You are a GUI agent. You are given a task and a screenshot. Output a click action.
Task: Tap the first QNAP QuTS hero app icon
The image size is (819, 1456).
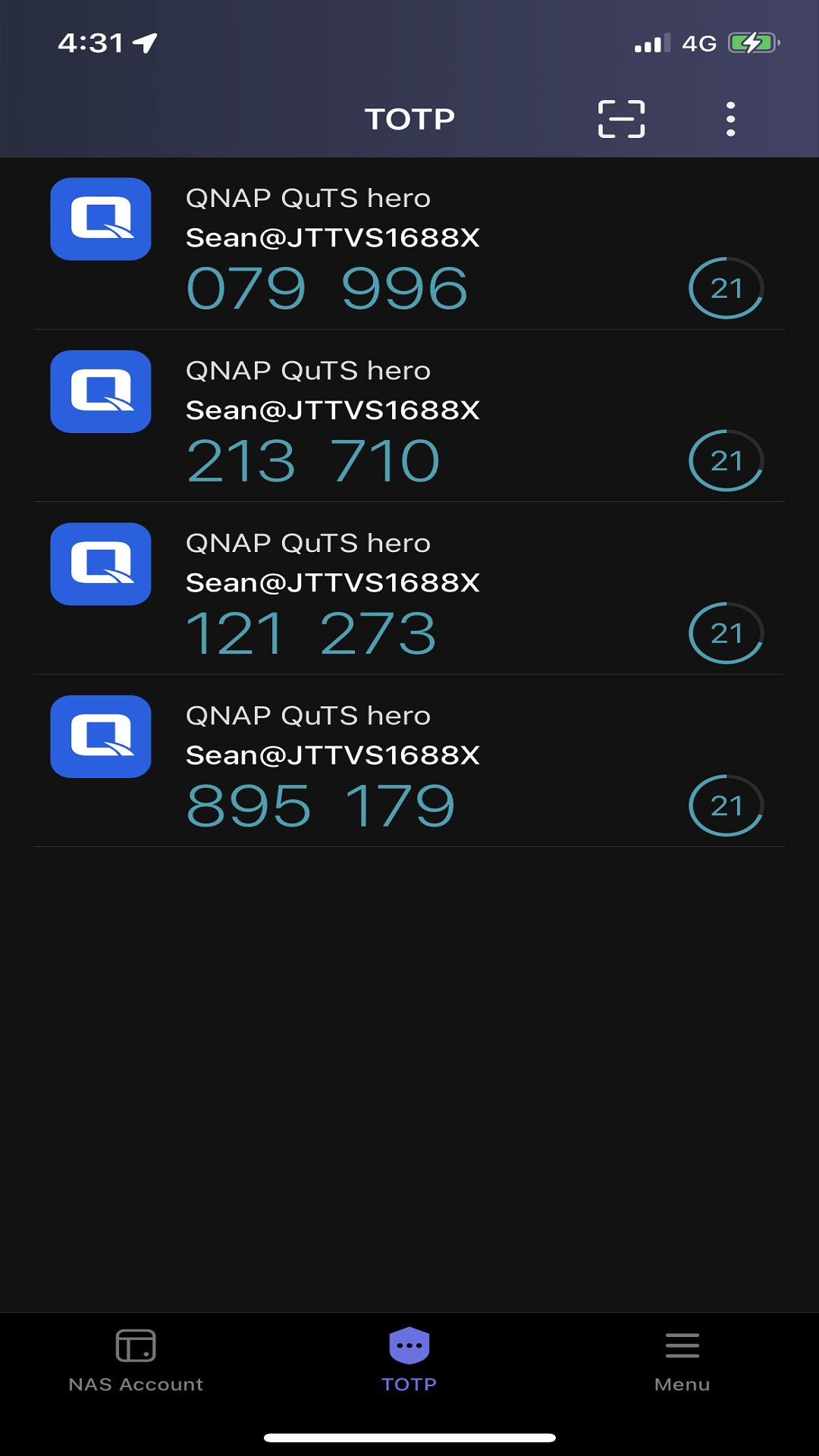point(101,219)
